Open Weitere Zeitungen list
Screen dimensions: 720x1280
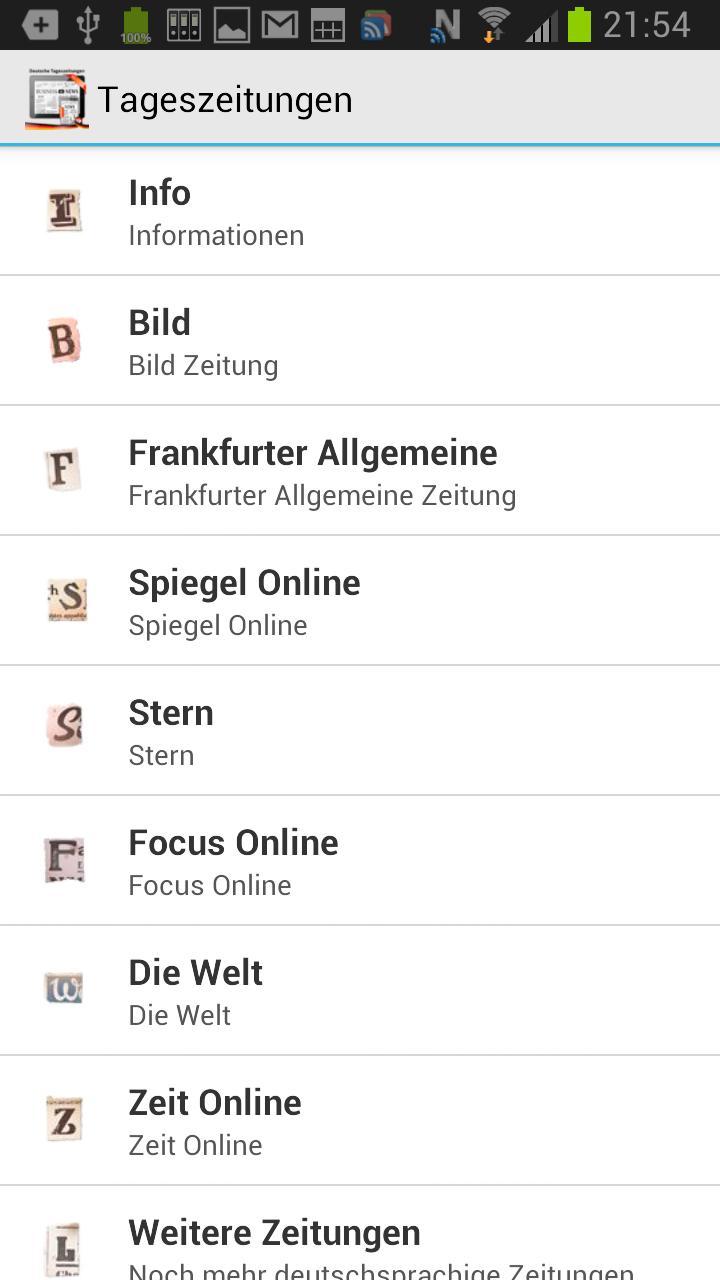(x=360, y=1240)
